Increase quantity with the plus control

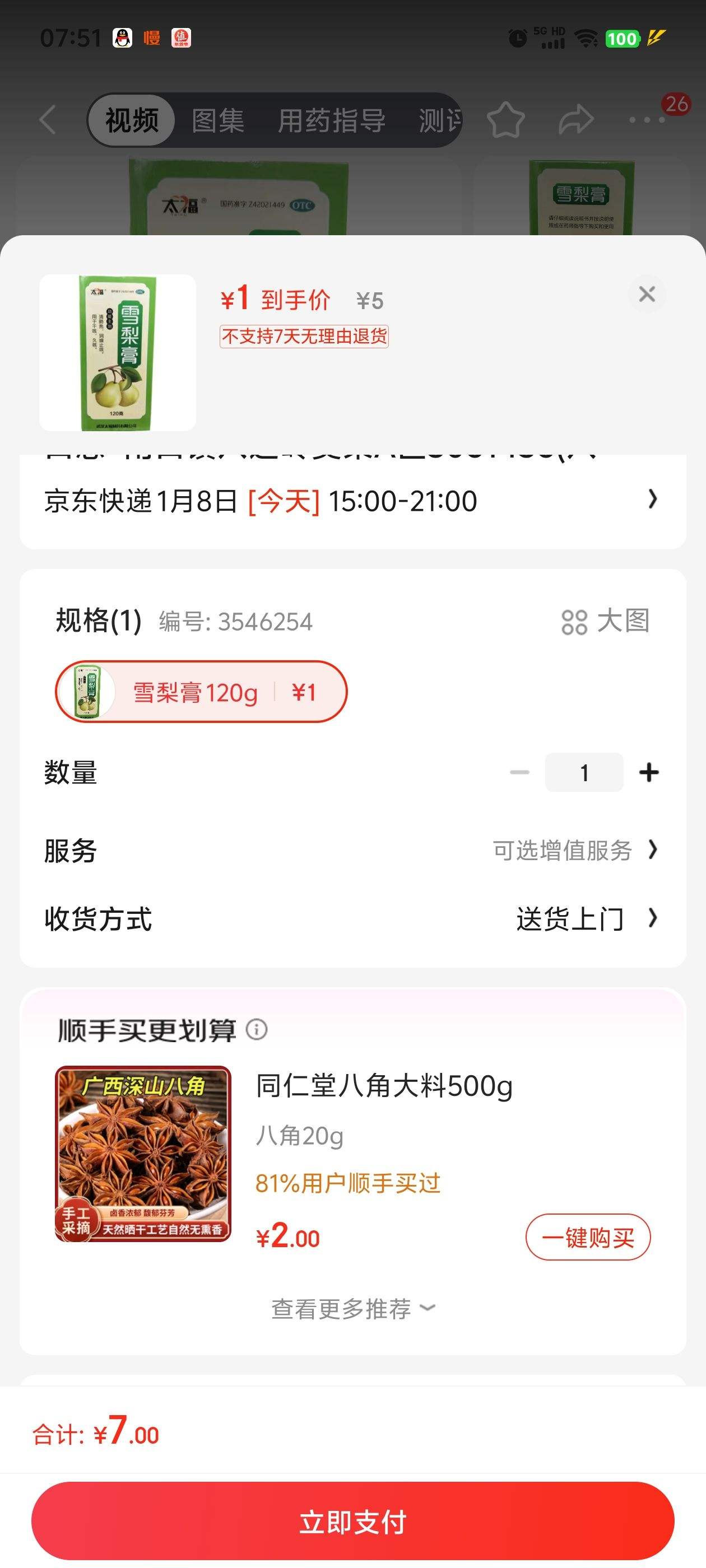tap(648, 772)
